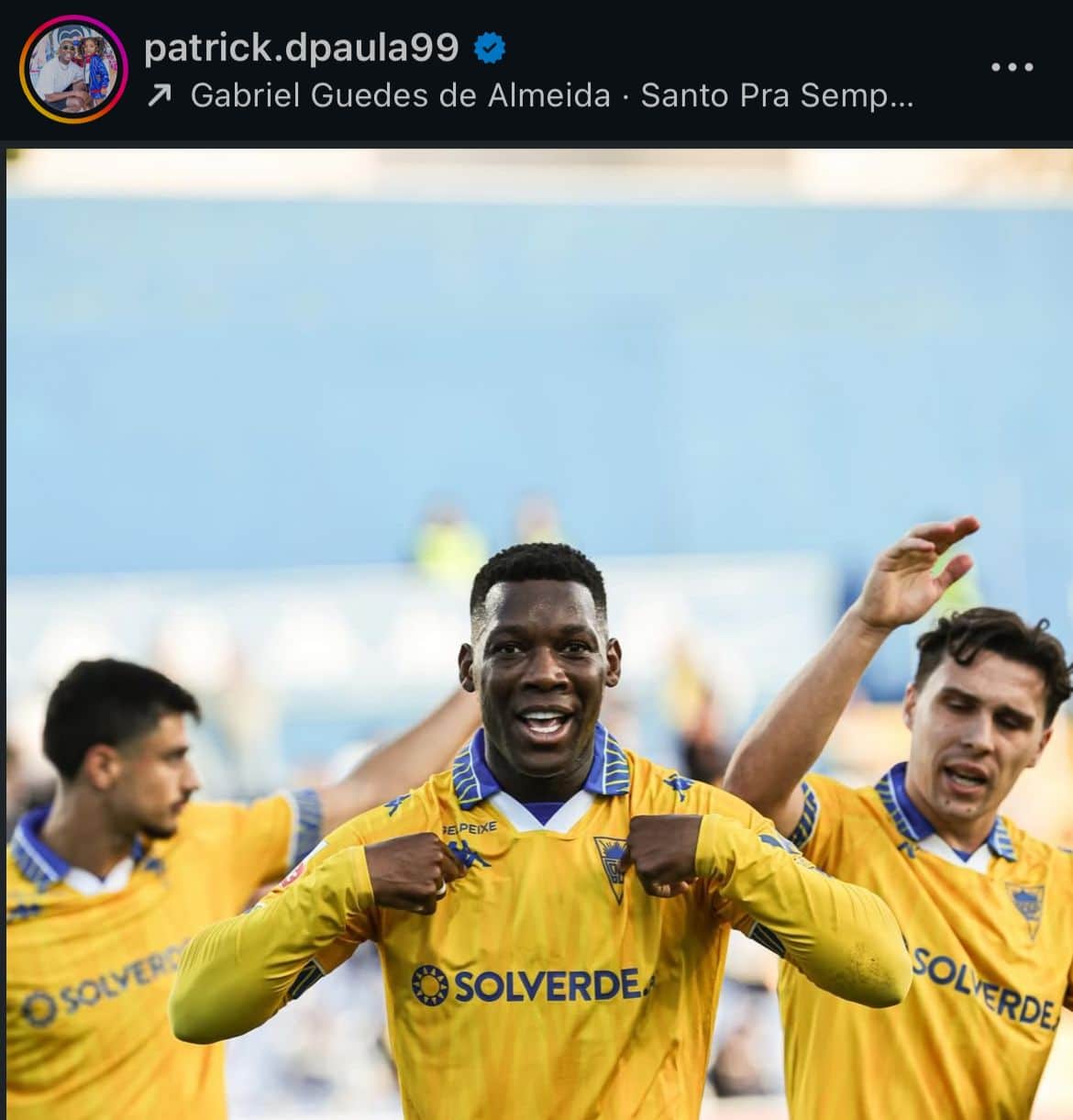Open the patrick.dpaula99 username link
Viewport: 1073px width, 1120px height.
point(301,48)
